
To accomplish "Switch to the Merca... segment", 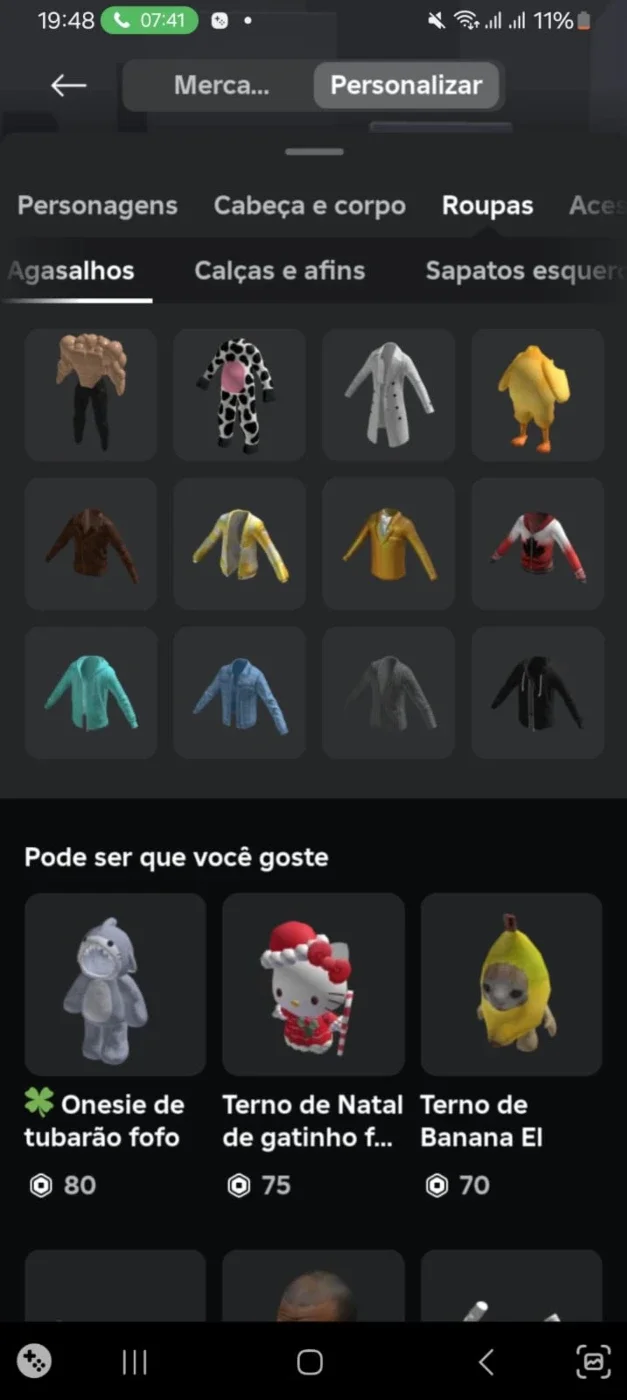I will tap(221, 86).
